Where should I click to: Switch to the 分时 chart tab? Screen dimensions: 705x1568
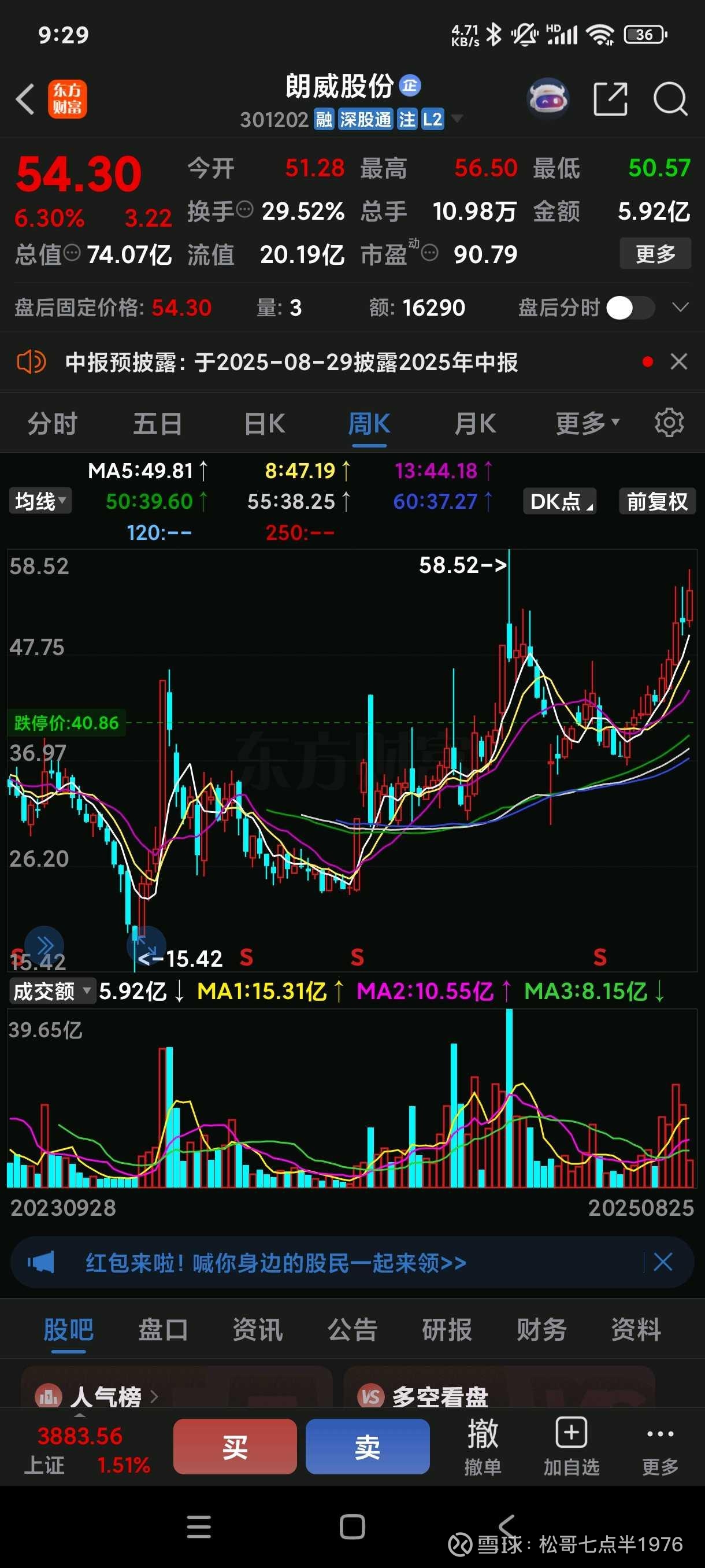(x=53, y=424)
